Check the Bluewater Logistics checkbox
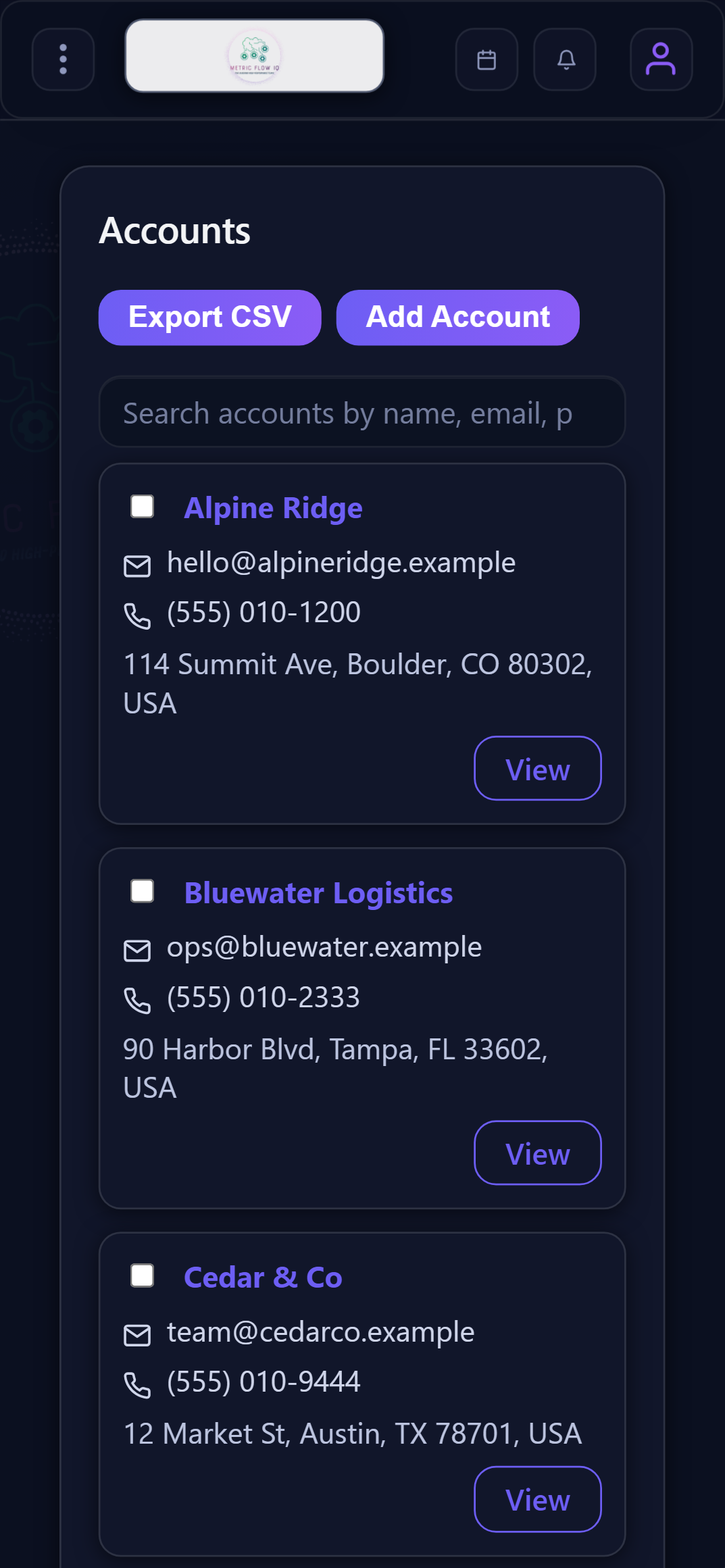 coord(143,891)
